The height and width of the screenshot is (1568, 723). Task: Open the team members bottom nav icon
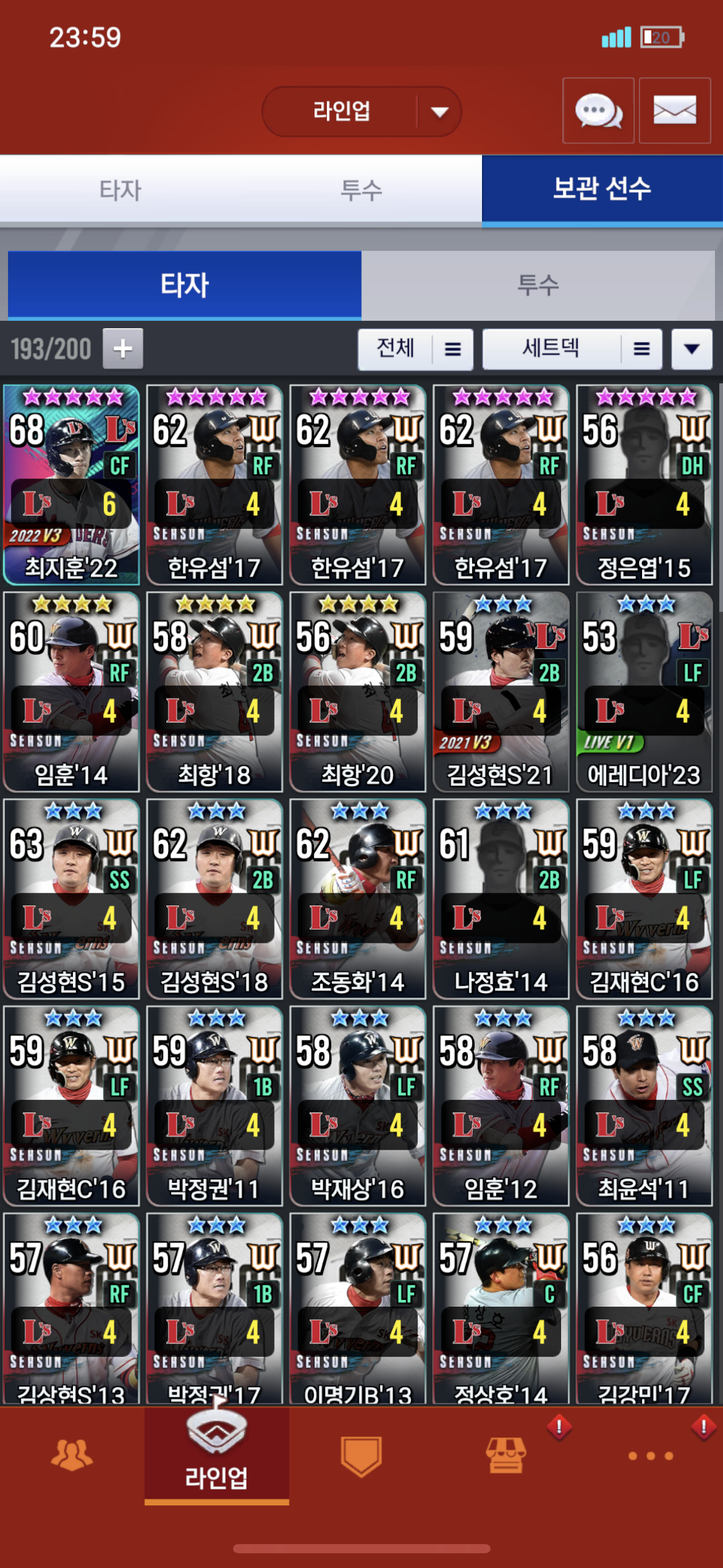(x=72, y=1455)
